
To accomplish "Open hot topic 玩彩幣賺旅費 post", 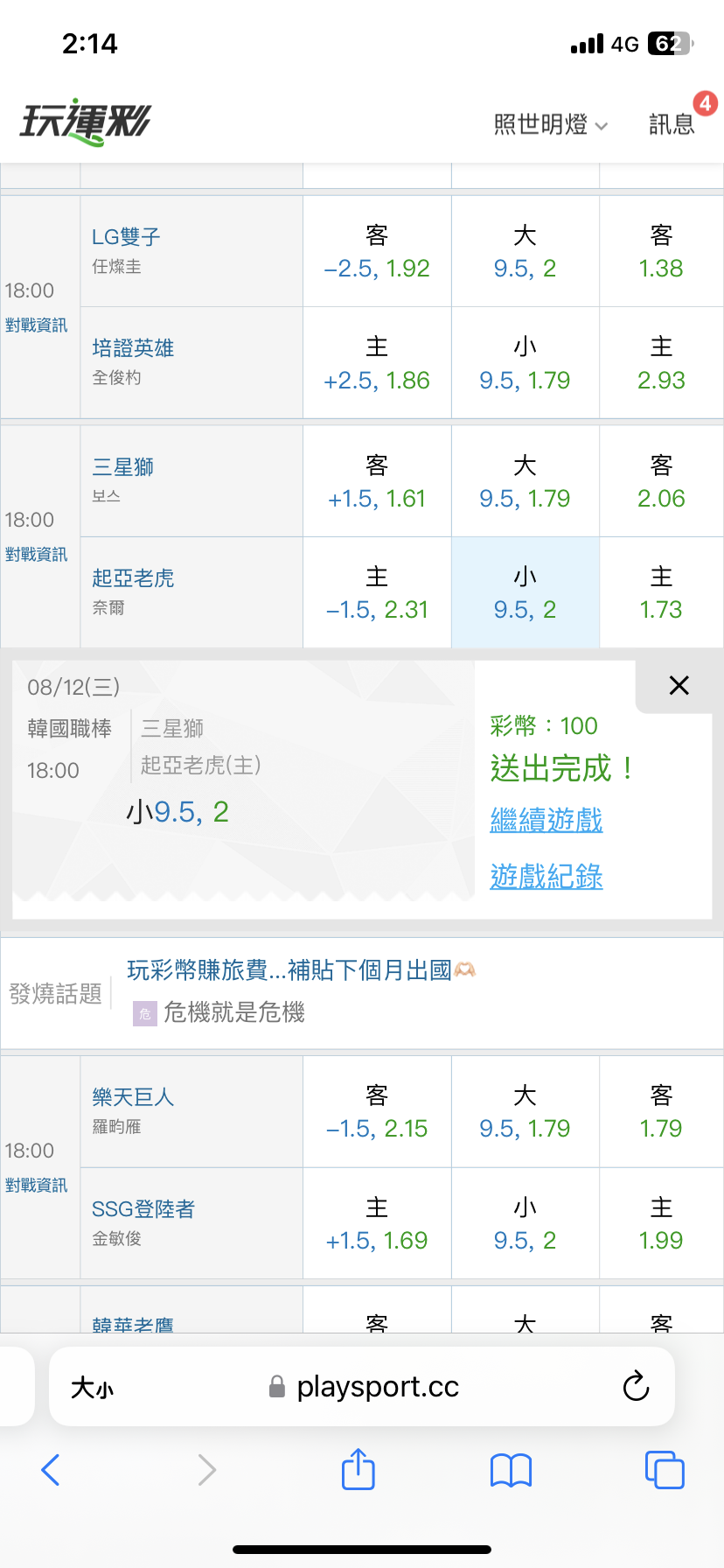I will tap(302, 969).
